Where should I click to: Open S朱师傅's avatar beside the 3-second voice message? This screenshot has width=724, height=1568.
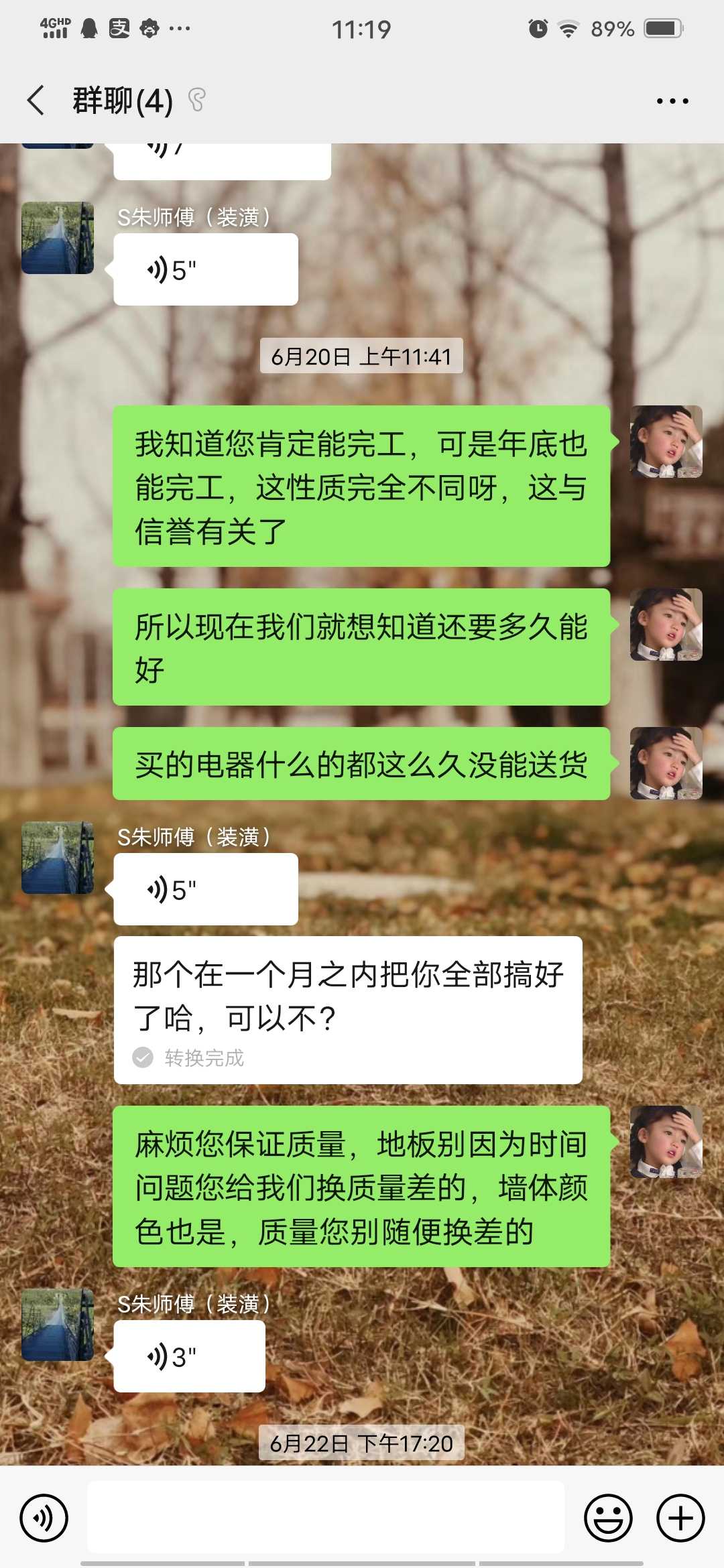click(x=58, y=1325)
